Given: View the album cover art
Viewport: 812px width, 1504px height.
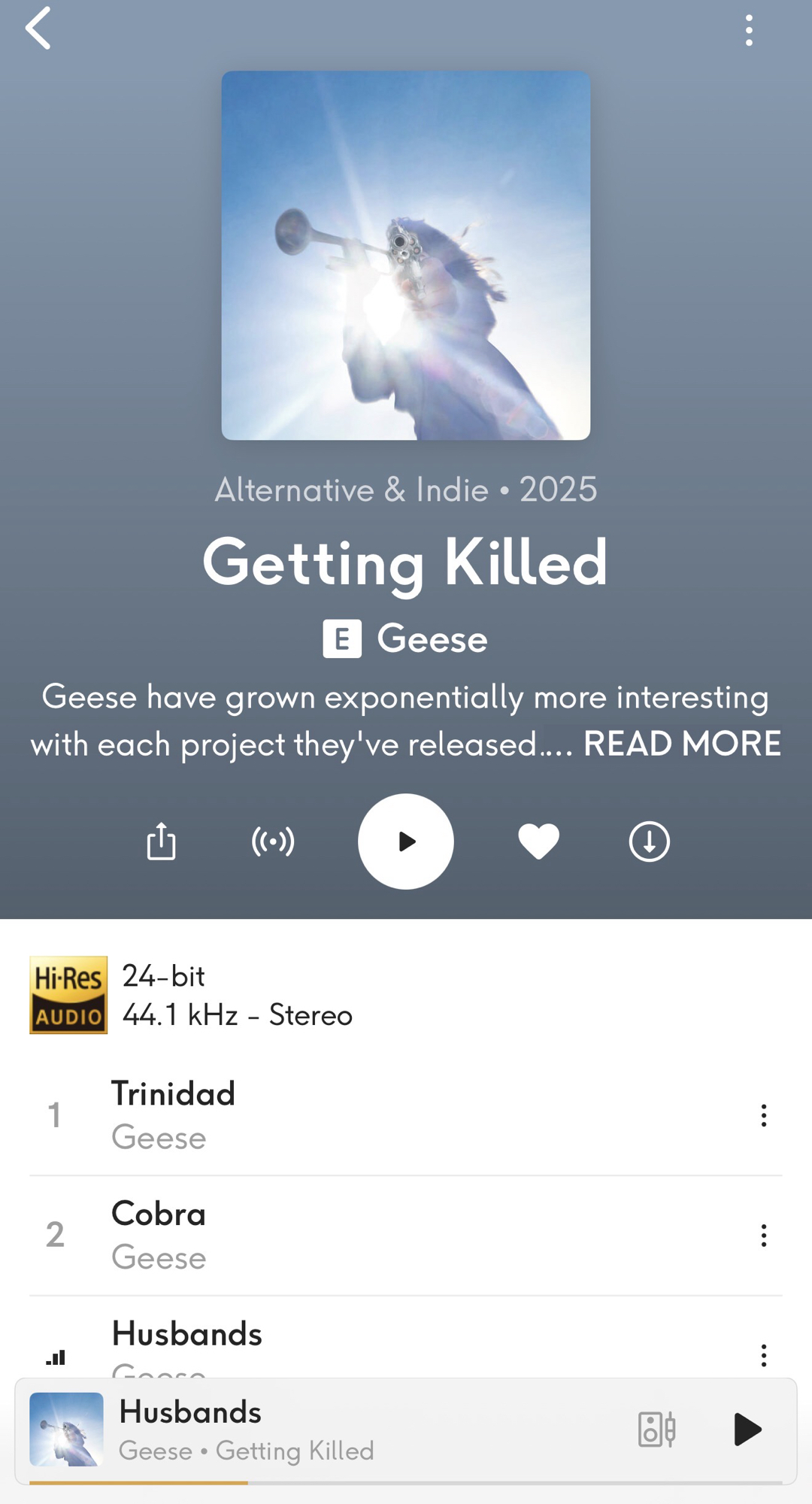Looking at the screenshot, I should [405, 256].
